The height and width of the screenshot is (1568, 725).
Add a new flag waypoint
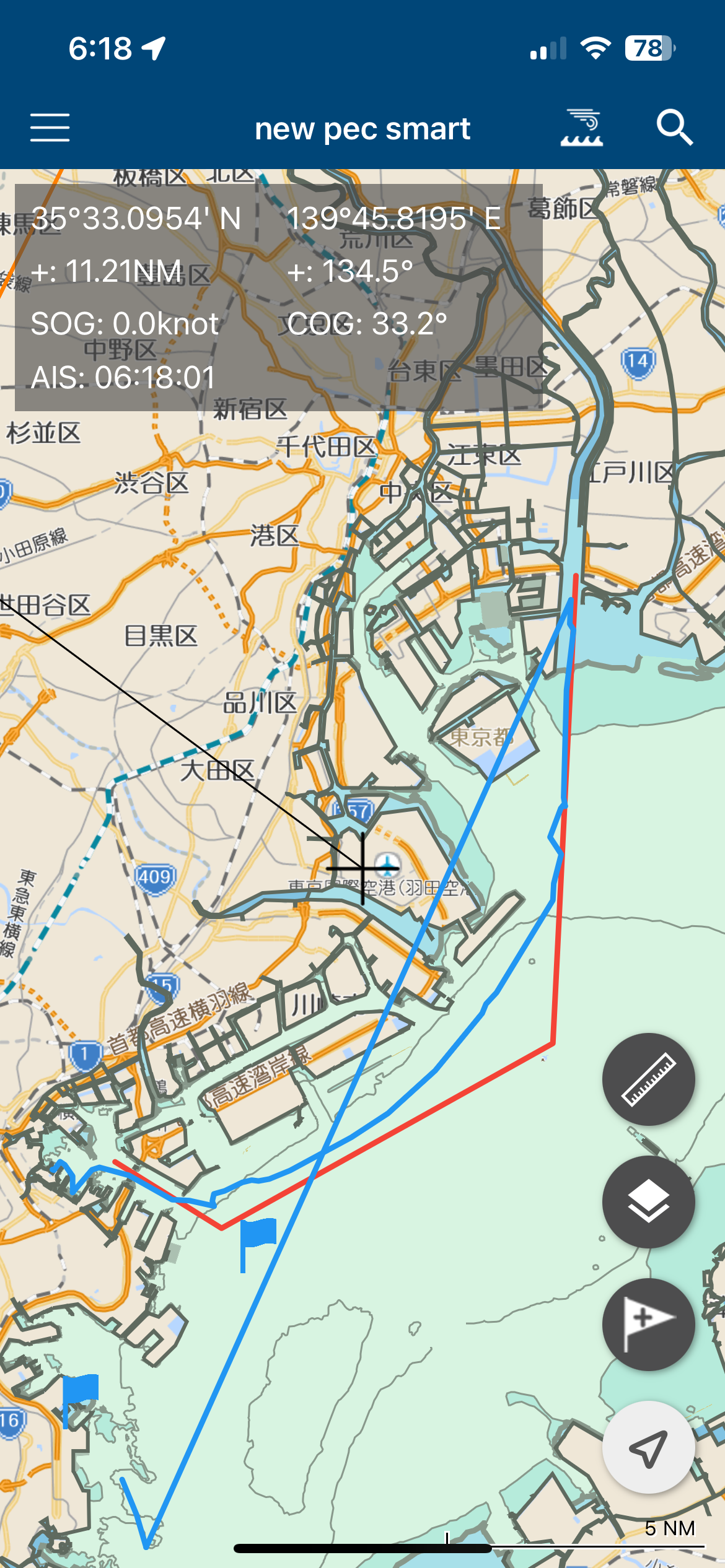point(648,1324)
